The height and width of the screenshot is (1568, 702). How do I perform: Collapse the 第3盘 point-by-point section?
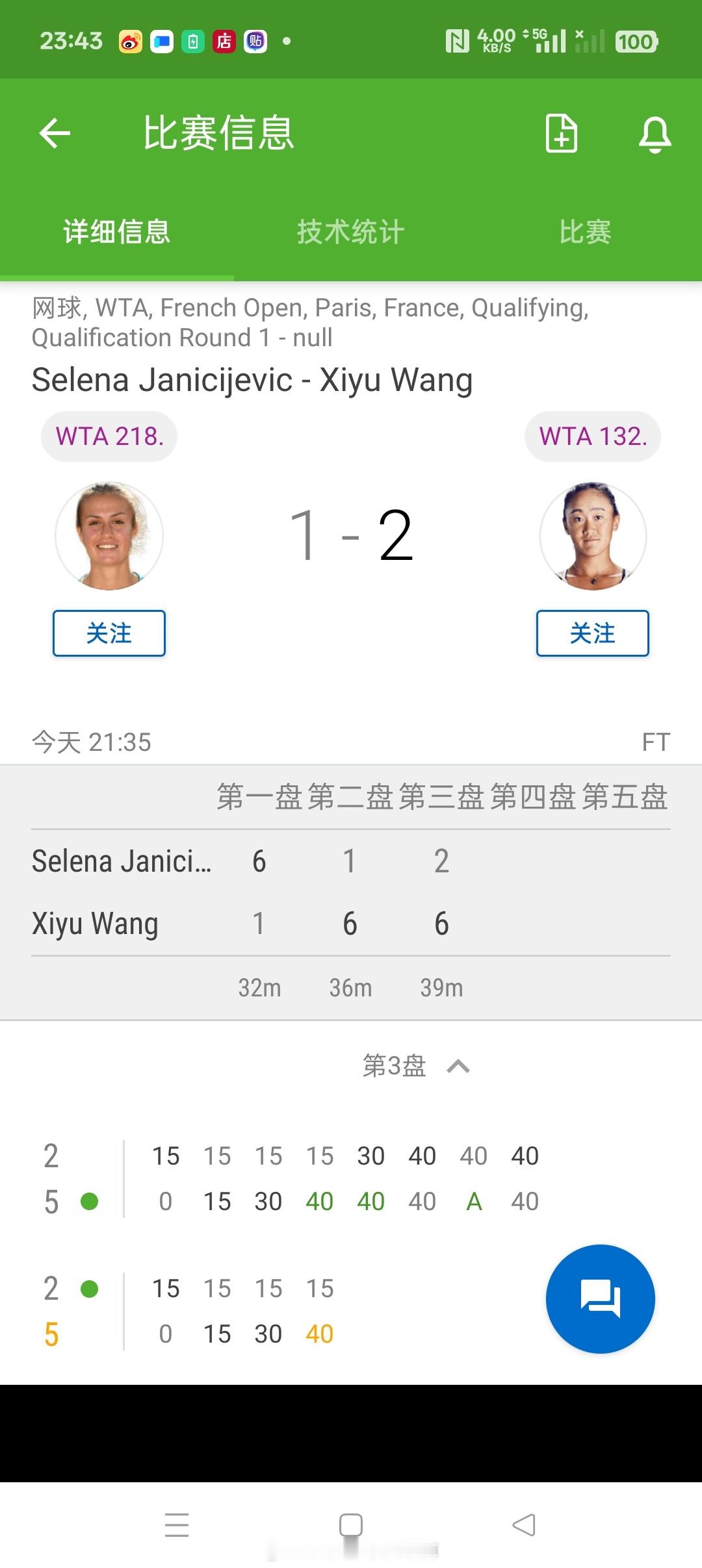coord(416,1066)
